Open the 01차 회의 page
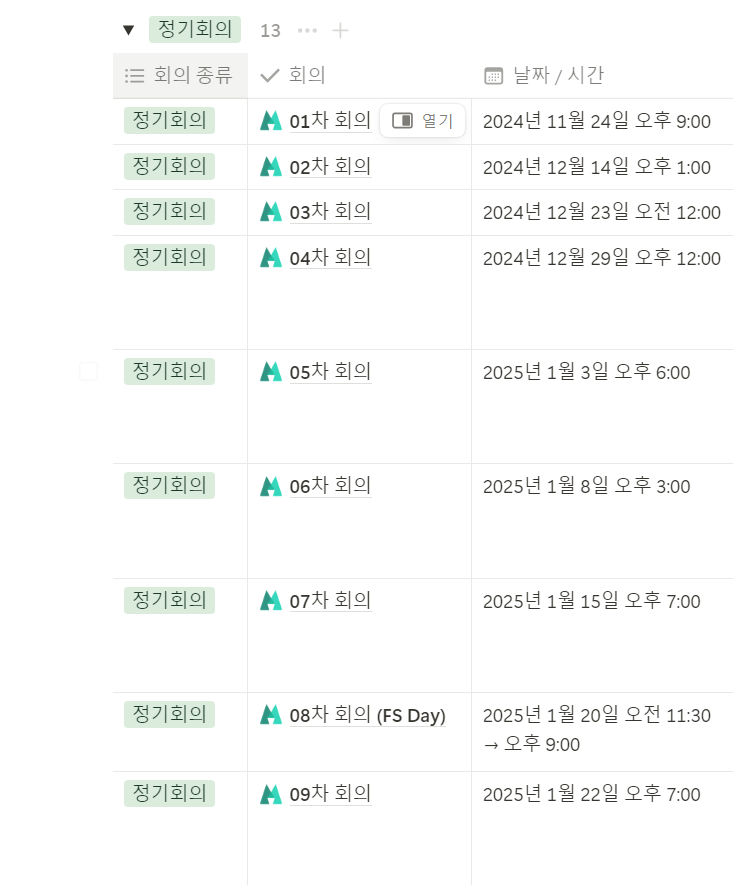The image size is (733, 885). (330, 121)
